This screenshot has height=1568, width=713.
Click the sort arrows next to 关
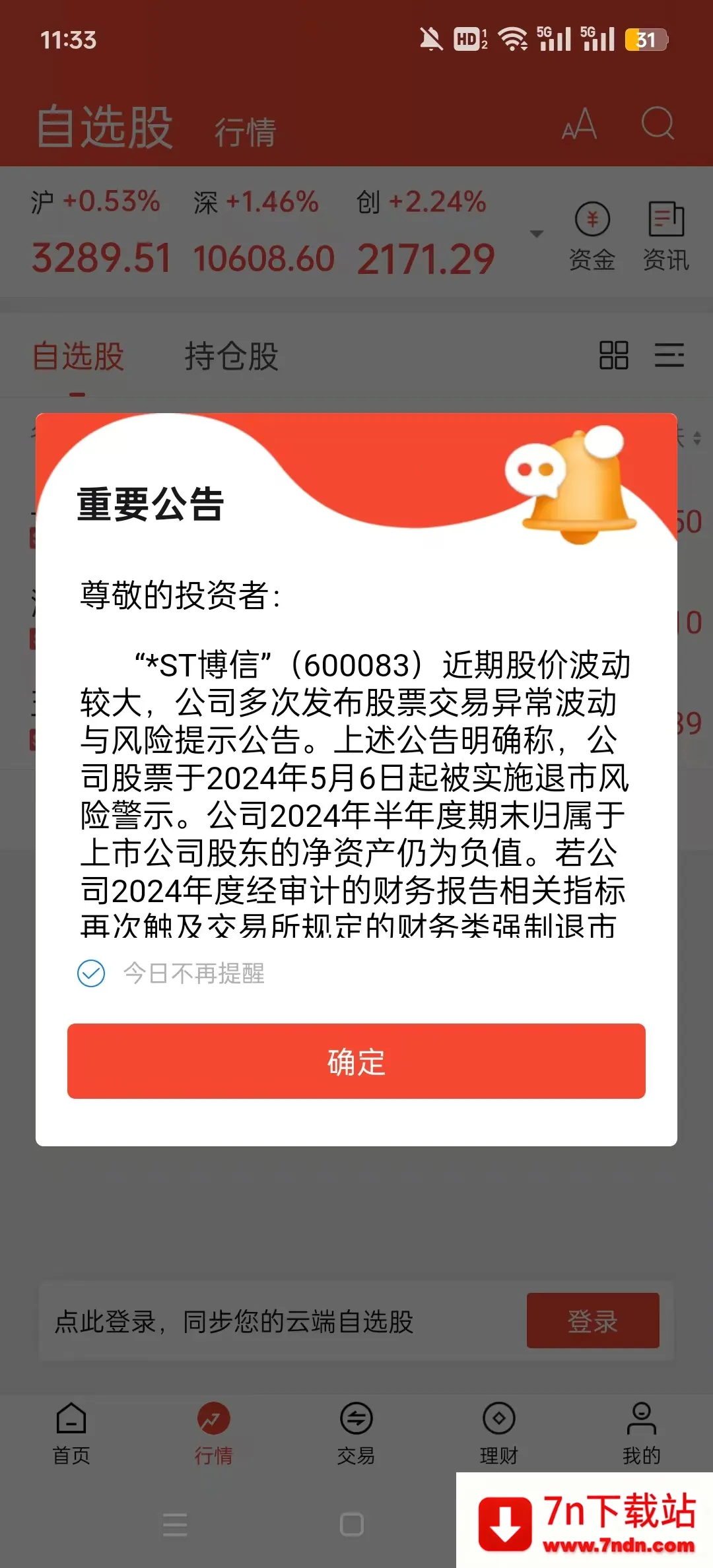[x=698, y=438]
